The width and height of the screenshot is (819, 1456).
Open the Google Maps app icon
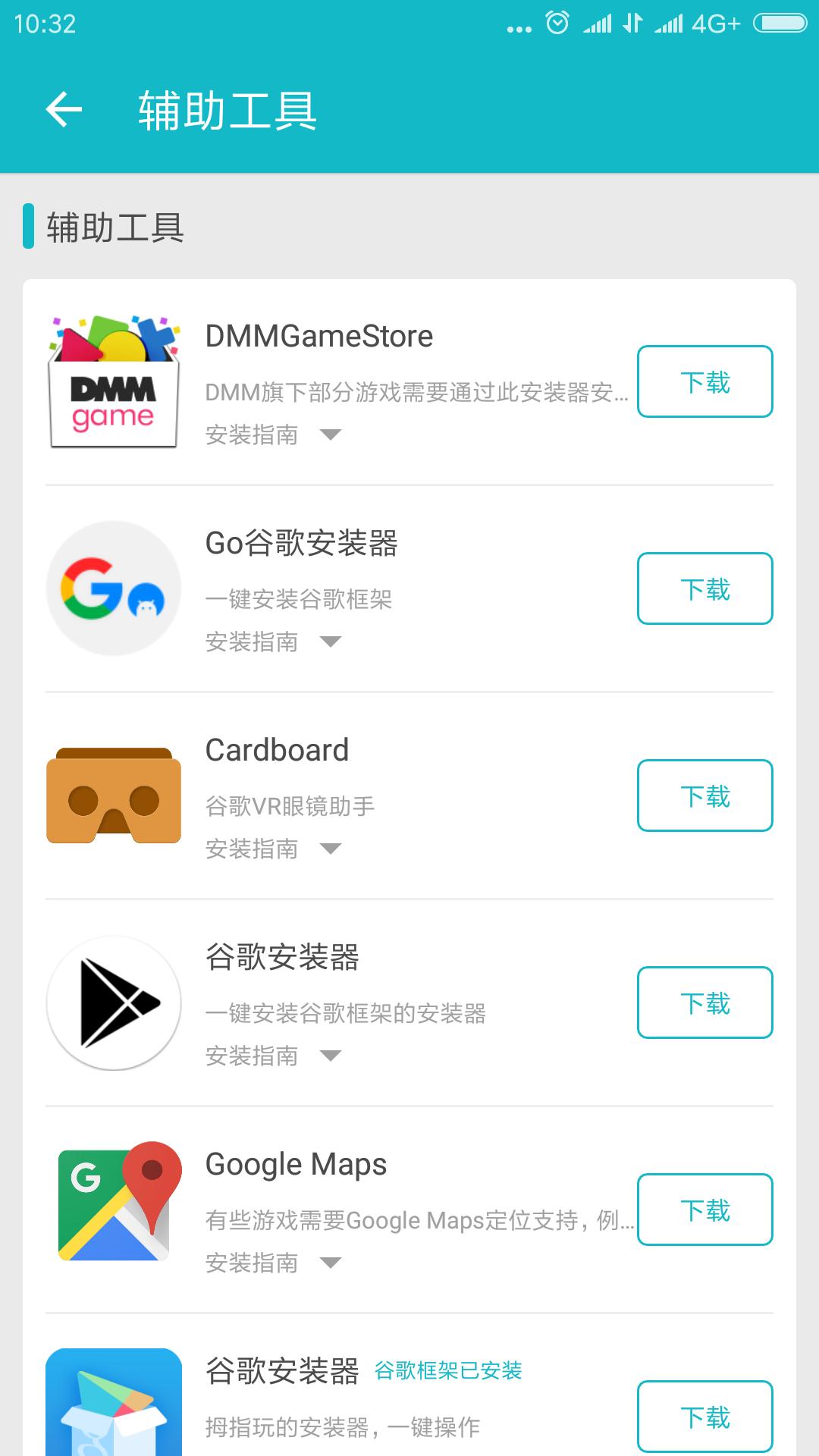coord(114,1203)
